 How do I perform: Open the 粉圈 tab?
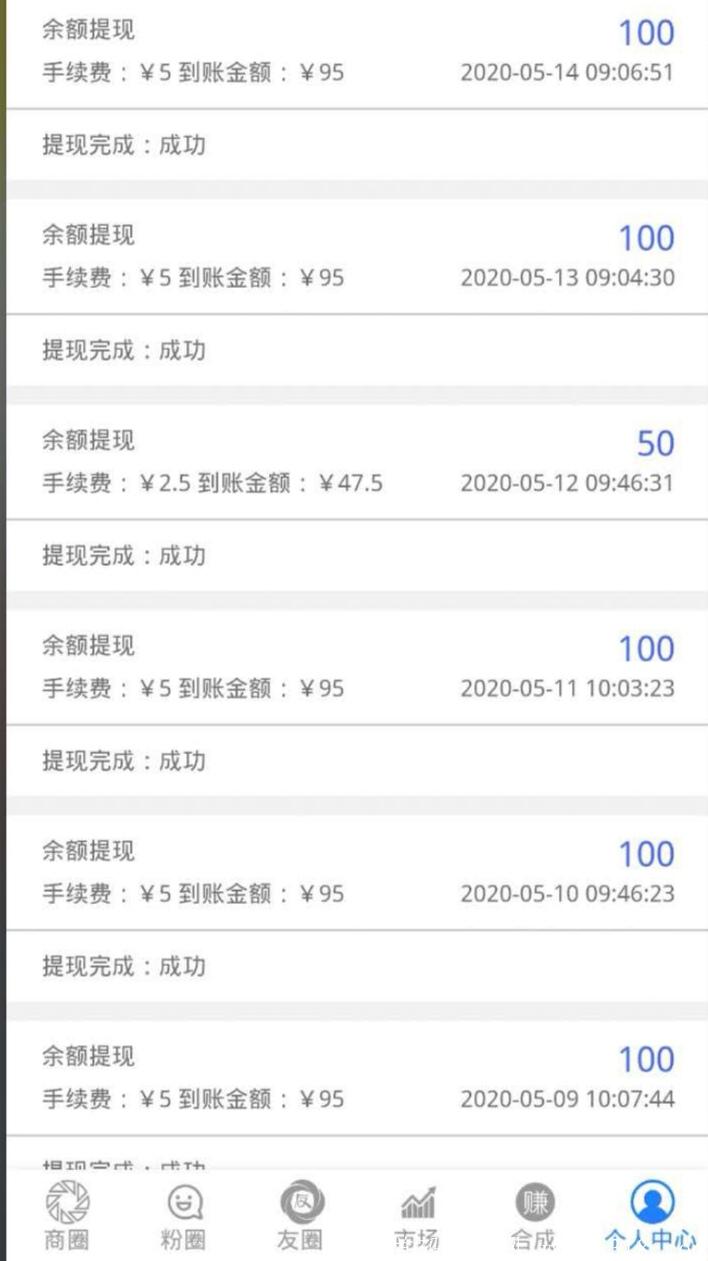184,1215
